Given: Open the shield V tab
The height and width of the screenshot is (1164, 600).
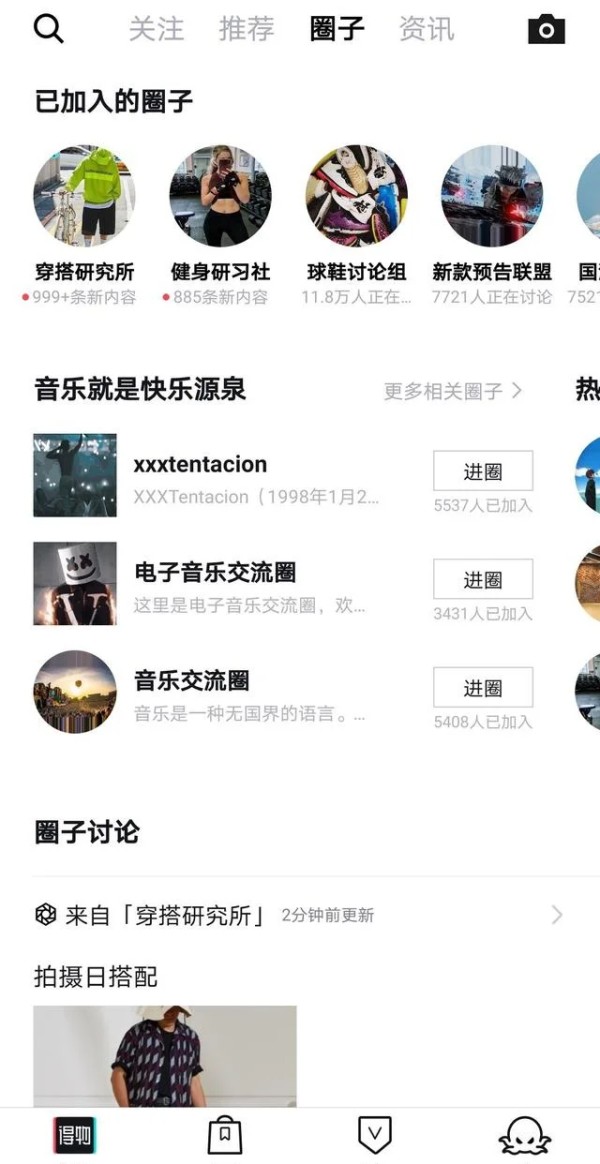Looking at the screenshot, I should click(374, 1135).
